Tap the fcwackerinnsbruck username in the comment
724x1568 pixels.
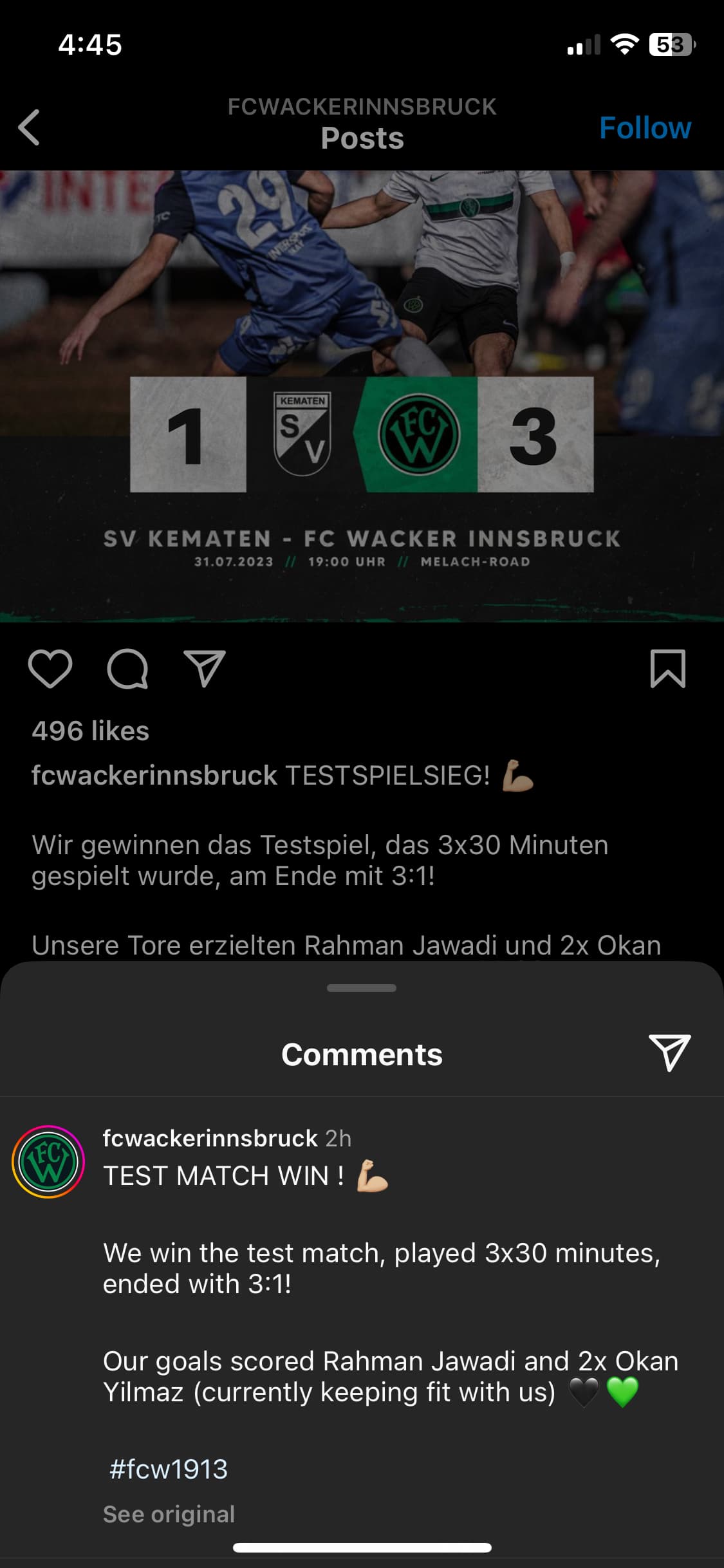pyautogui.click(x=210, y=1138)
